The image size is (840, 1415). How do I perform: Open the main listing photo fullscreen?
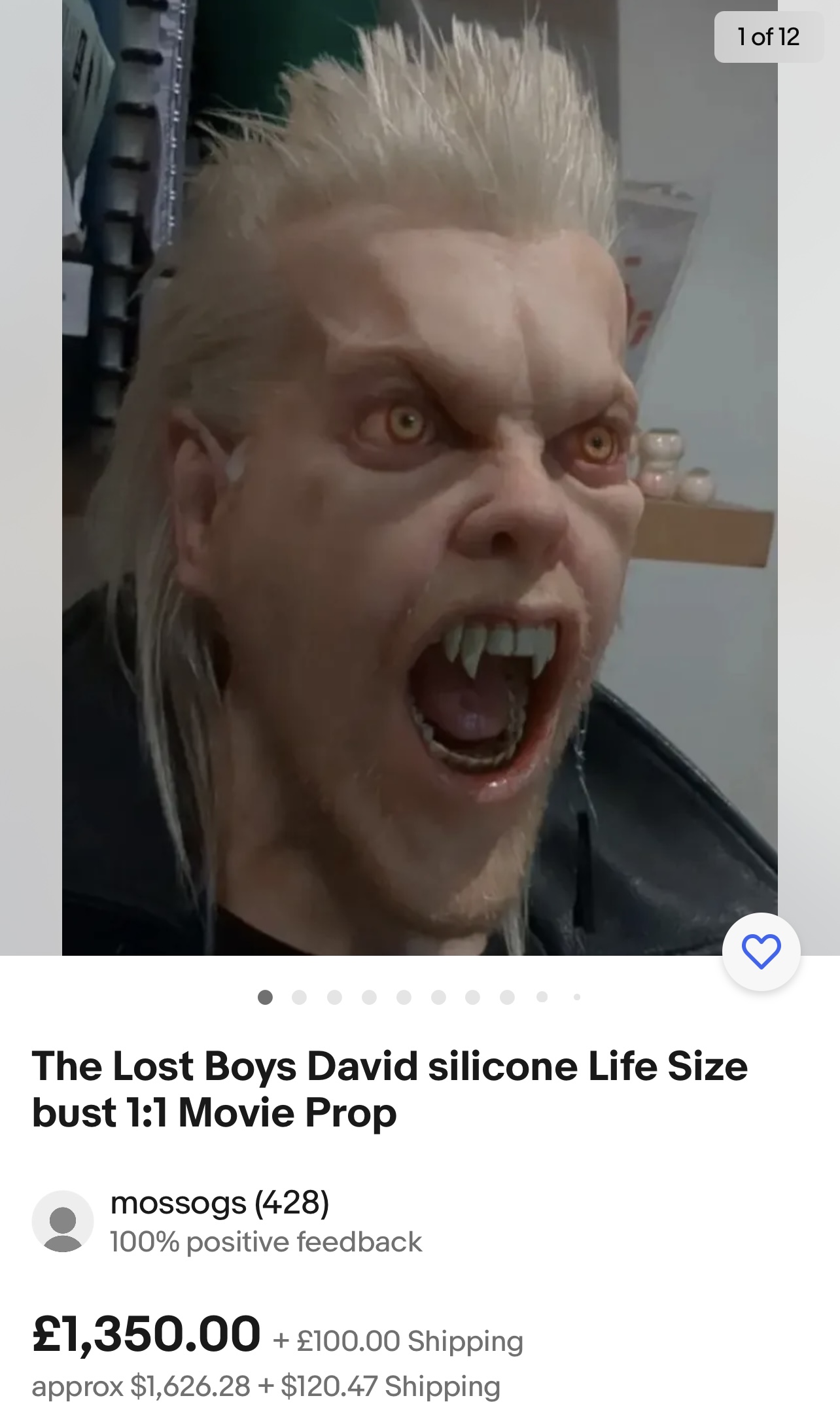coord(419,478)
